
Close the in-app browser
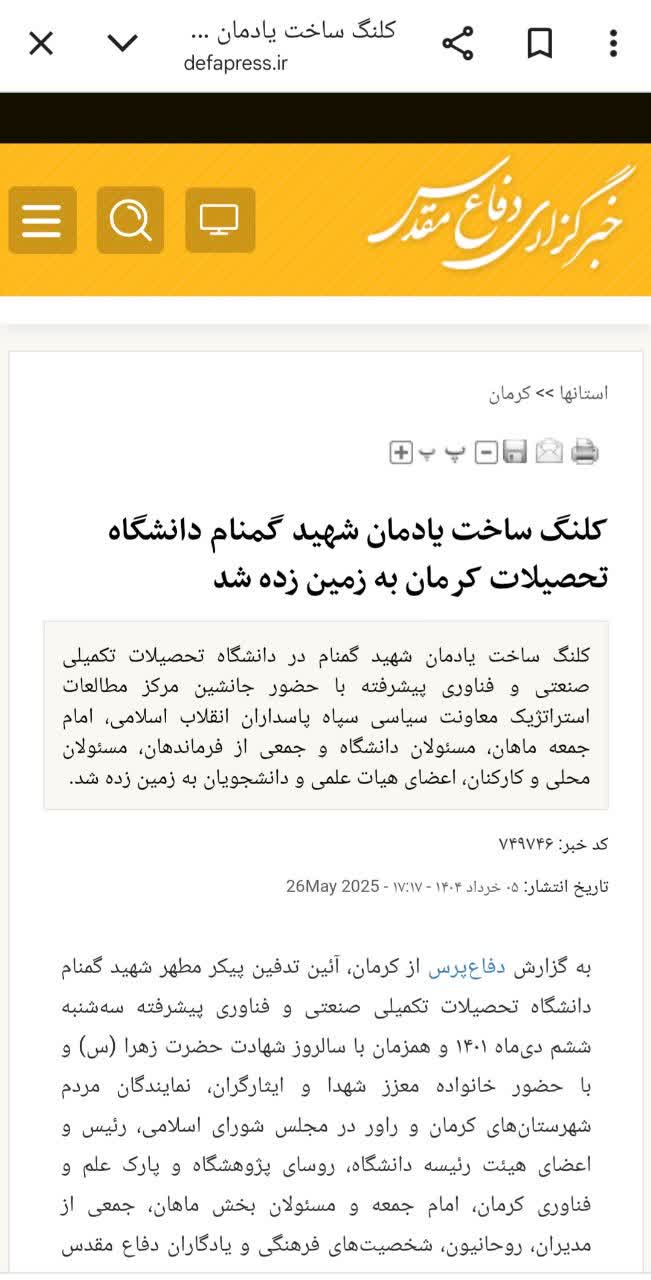41,43
